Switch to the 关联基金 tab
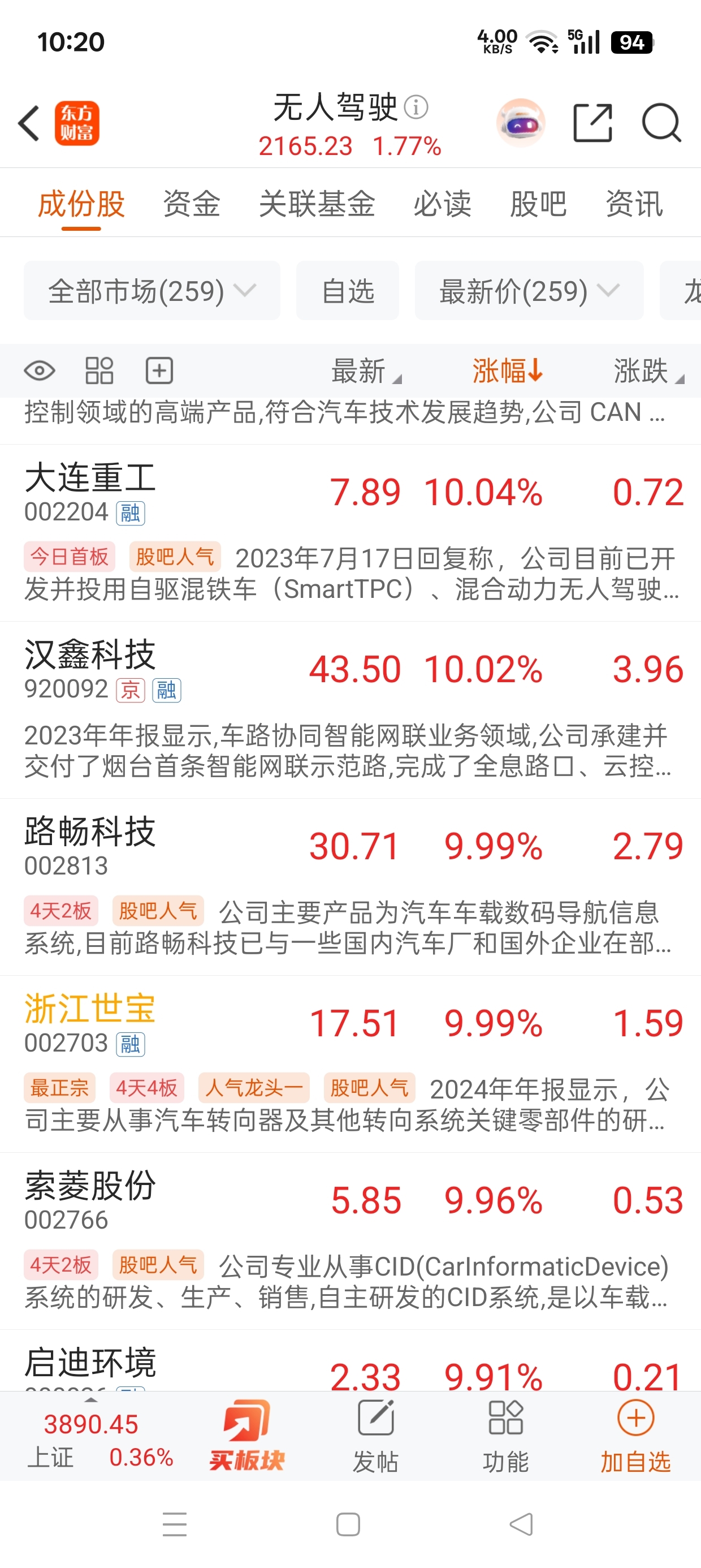Screen dimensions: 701x1568 pyautogui.click(x=317, y=203)
